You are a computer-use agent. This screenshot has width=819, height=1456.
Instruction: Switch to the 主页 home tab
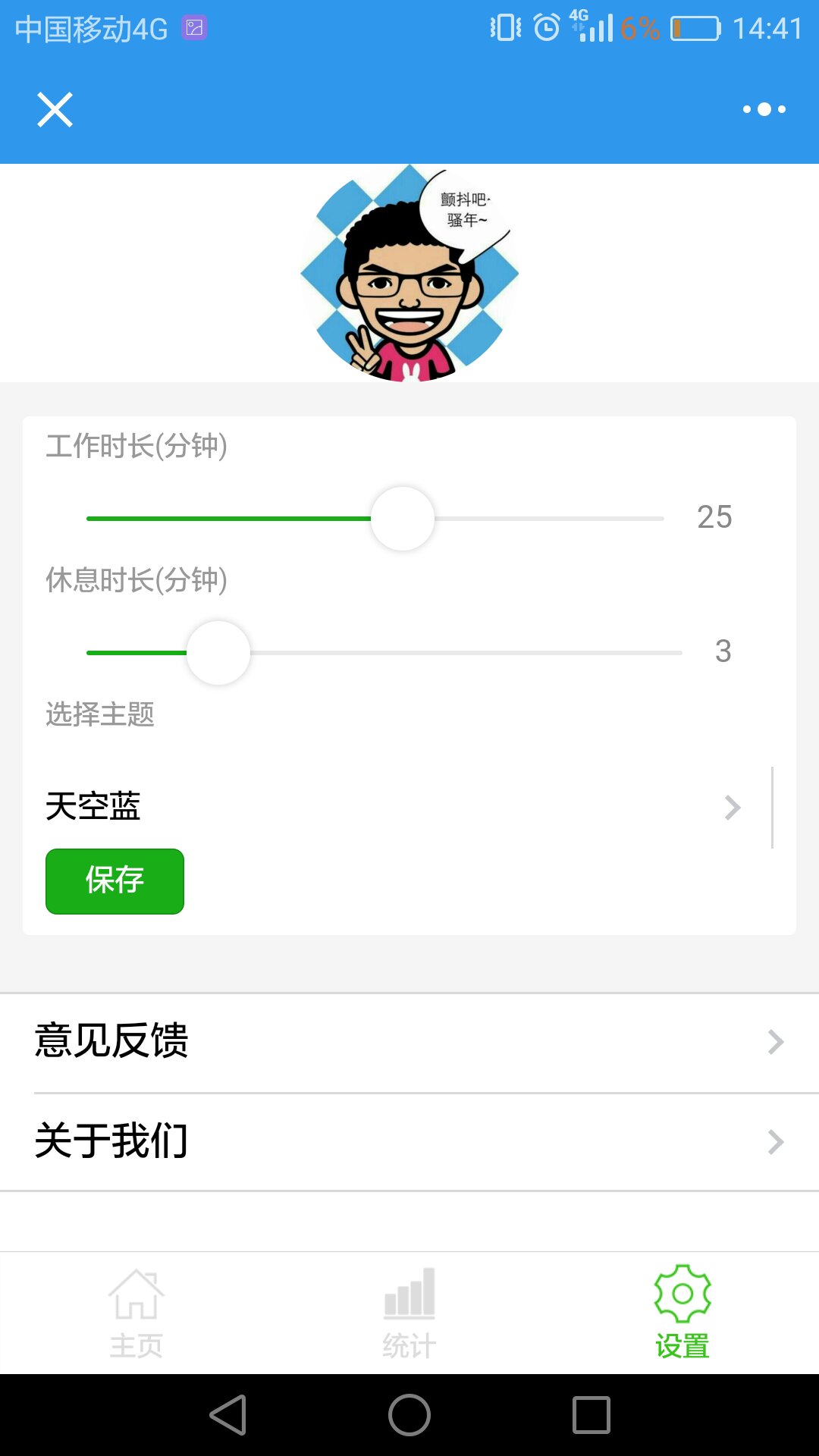(136, 1313)
